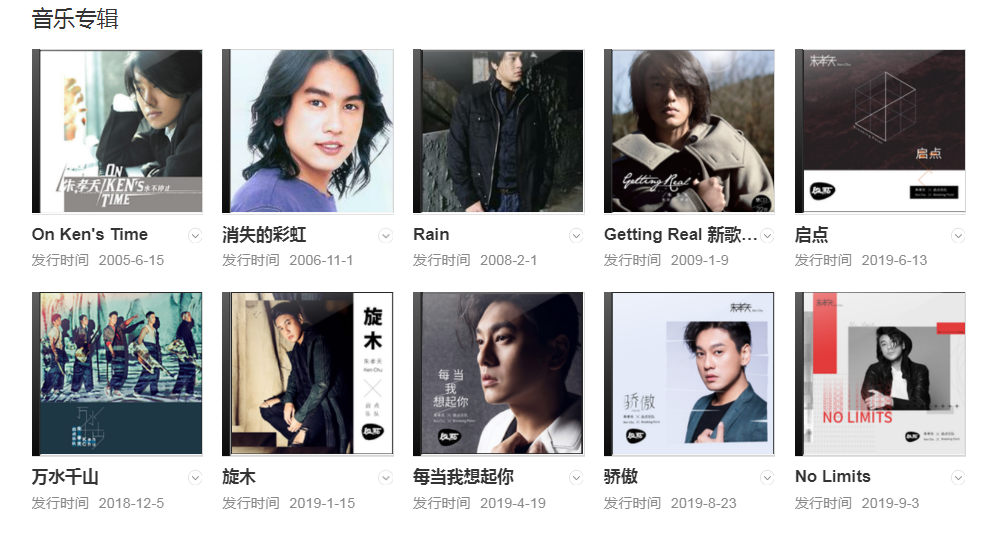Open the Rain album cover

[499, 131]
